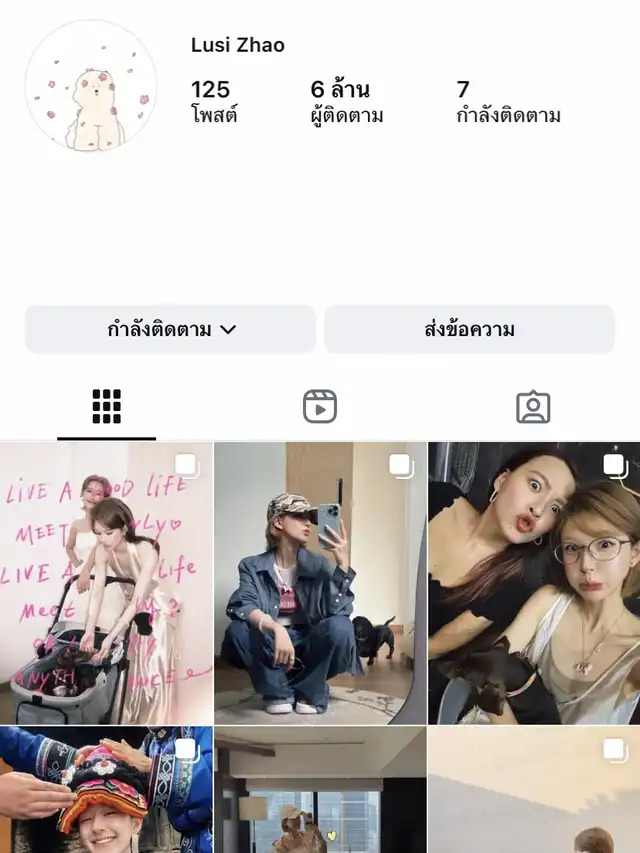Tap ส่งข้อความ to send a message
The width and height of the screenshot is (640, 853).
pos(469,329)
